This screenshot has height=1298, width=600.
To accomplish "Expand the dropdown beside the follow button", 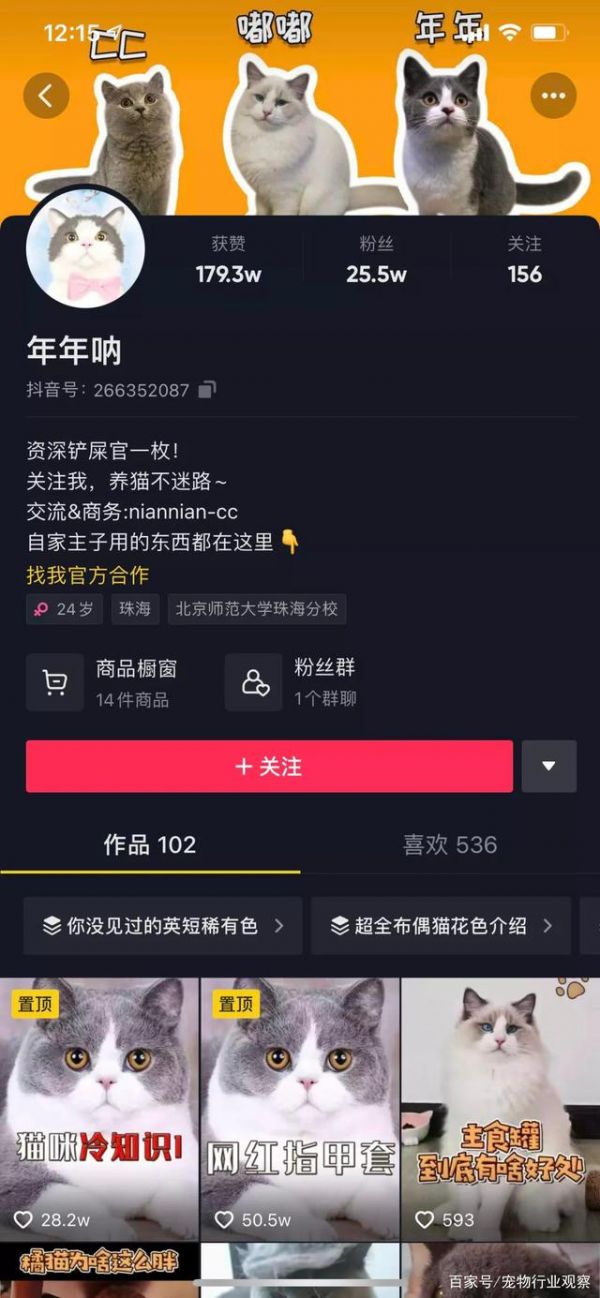I will [x=549, y=767].
